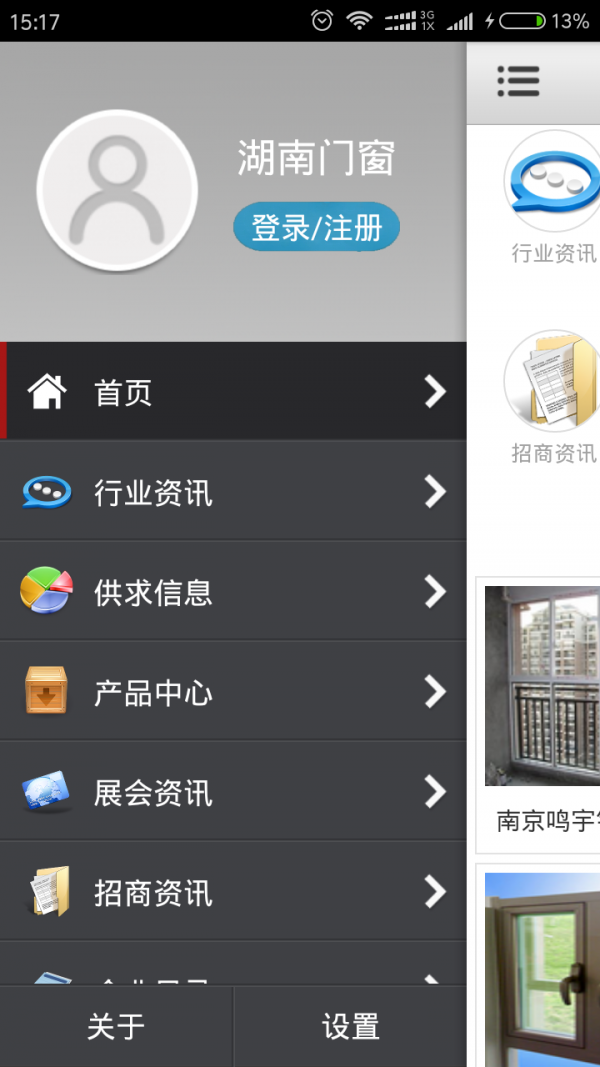Viewport: 600px width, 1067px height.
Task: Open 供求信息 in the drawer
Action: coord(233,592)
